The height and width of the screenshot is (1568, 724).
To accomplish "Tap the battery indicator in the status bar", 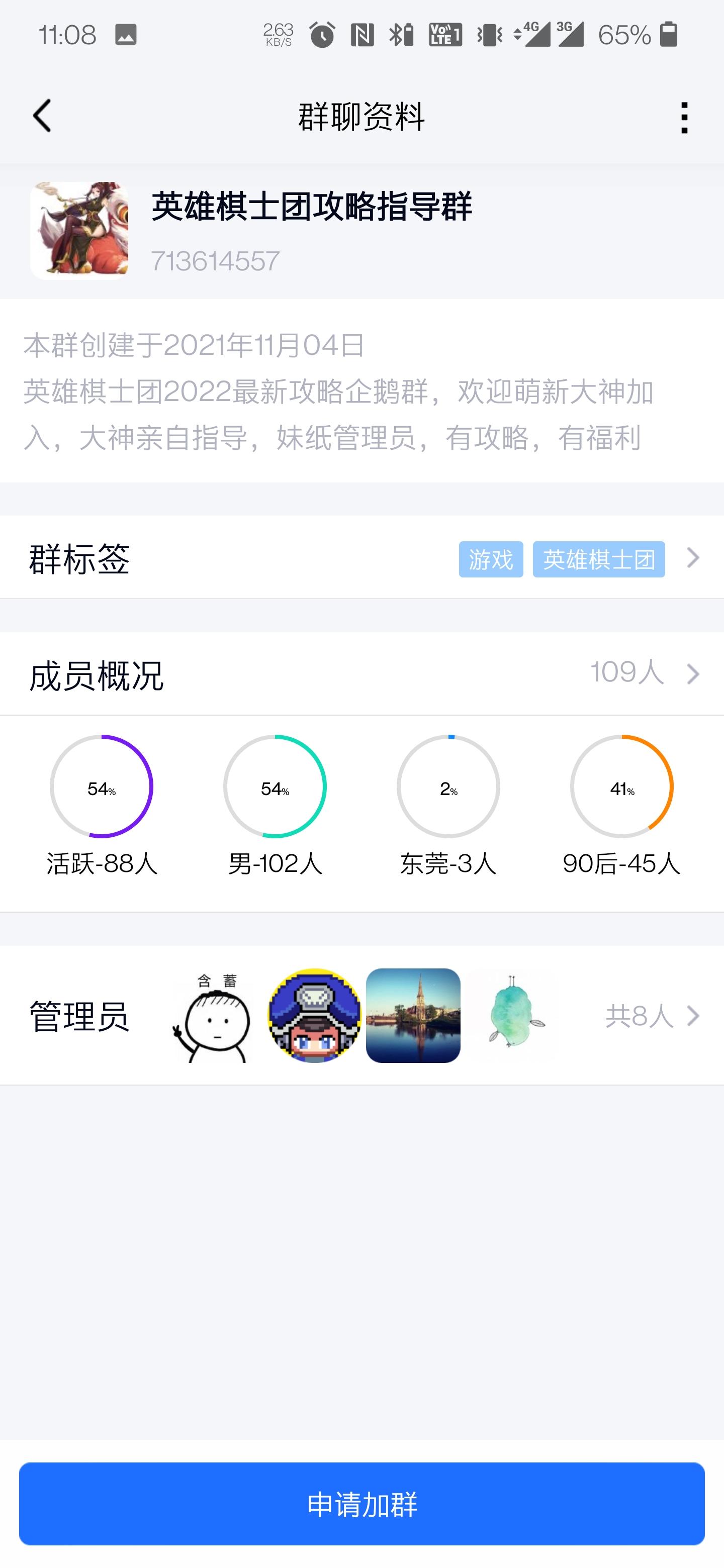I will (668, 35).
